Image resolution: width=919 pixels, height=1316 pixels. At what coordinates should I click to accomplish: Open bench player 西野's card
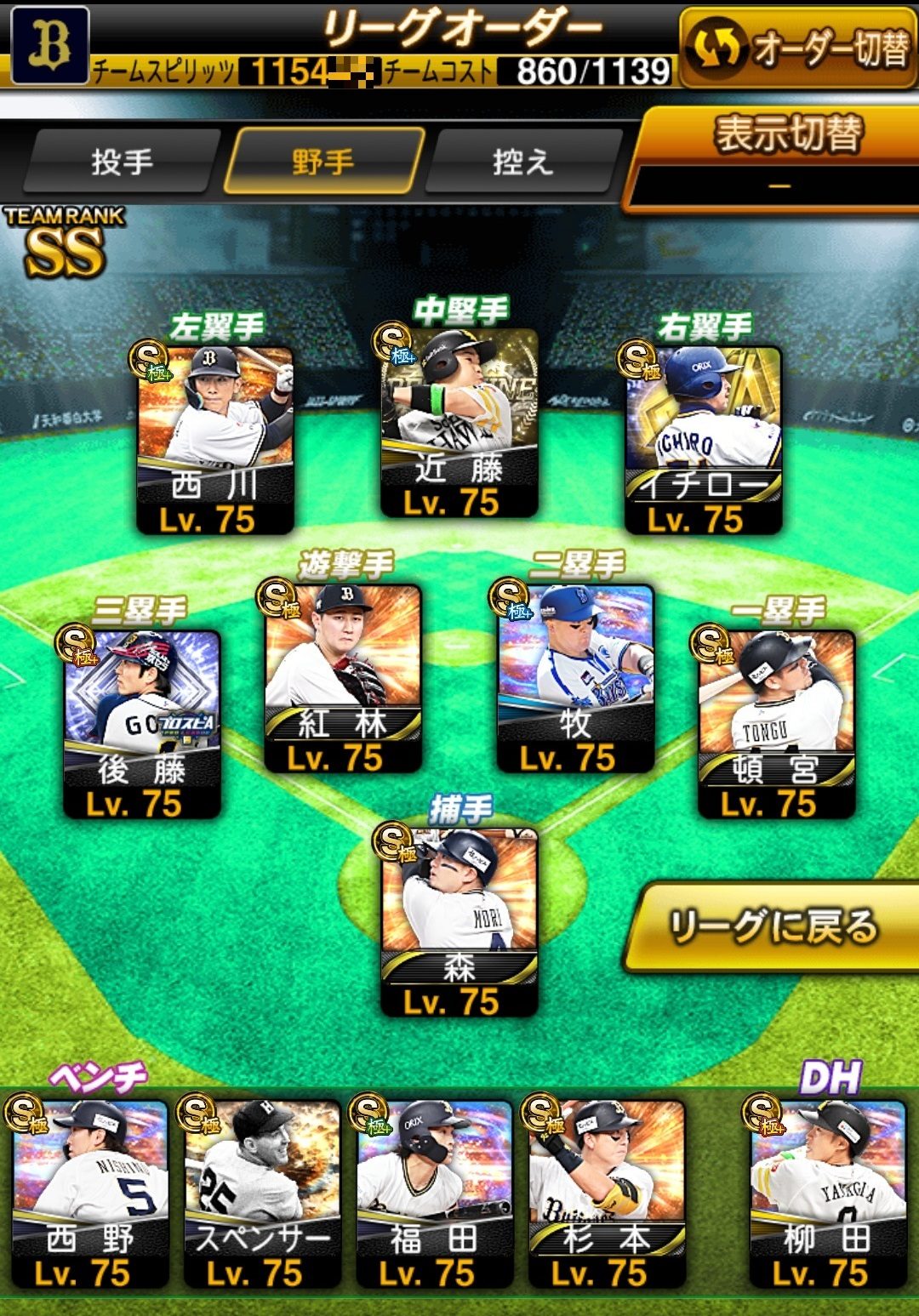pos(89,1193)
